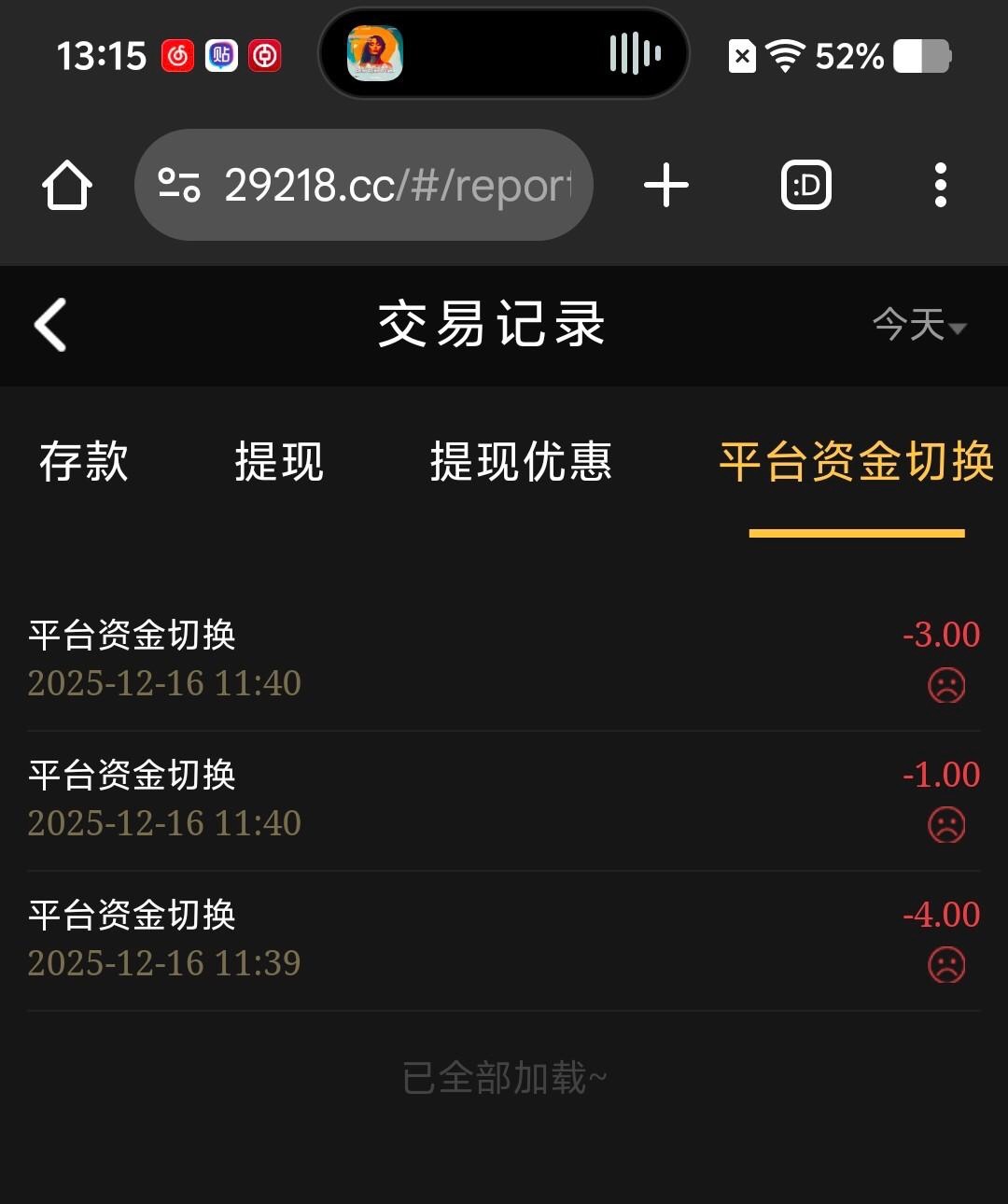The width and height of the screenshot is (1008, 1204).
Task: Switch to the 提现 tab
Action: (279, 462)
